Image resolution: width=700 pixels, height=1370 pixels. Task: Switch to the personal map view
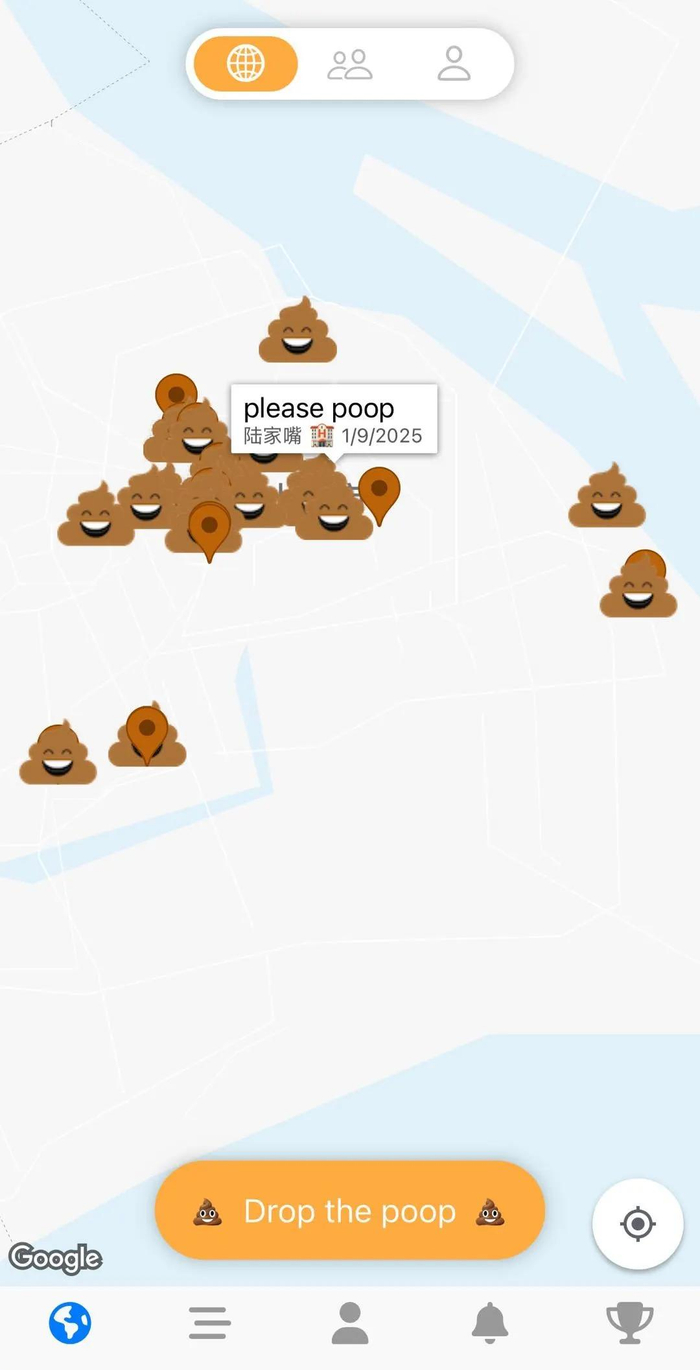[454, 64]
